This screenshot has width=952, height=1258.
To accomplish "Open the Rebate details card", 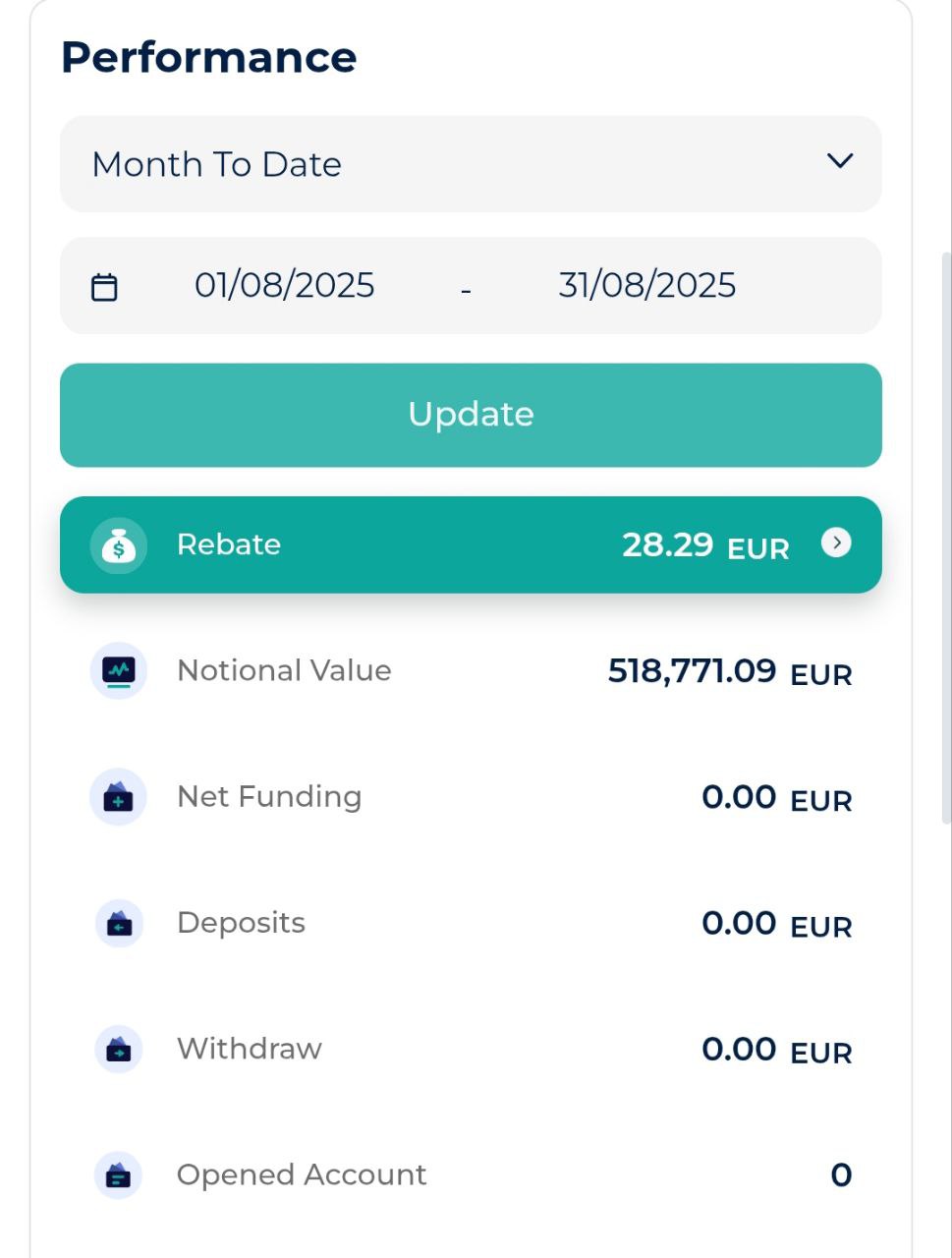I will pos(470,544).
